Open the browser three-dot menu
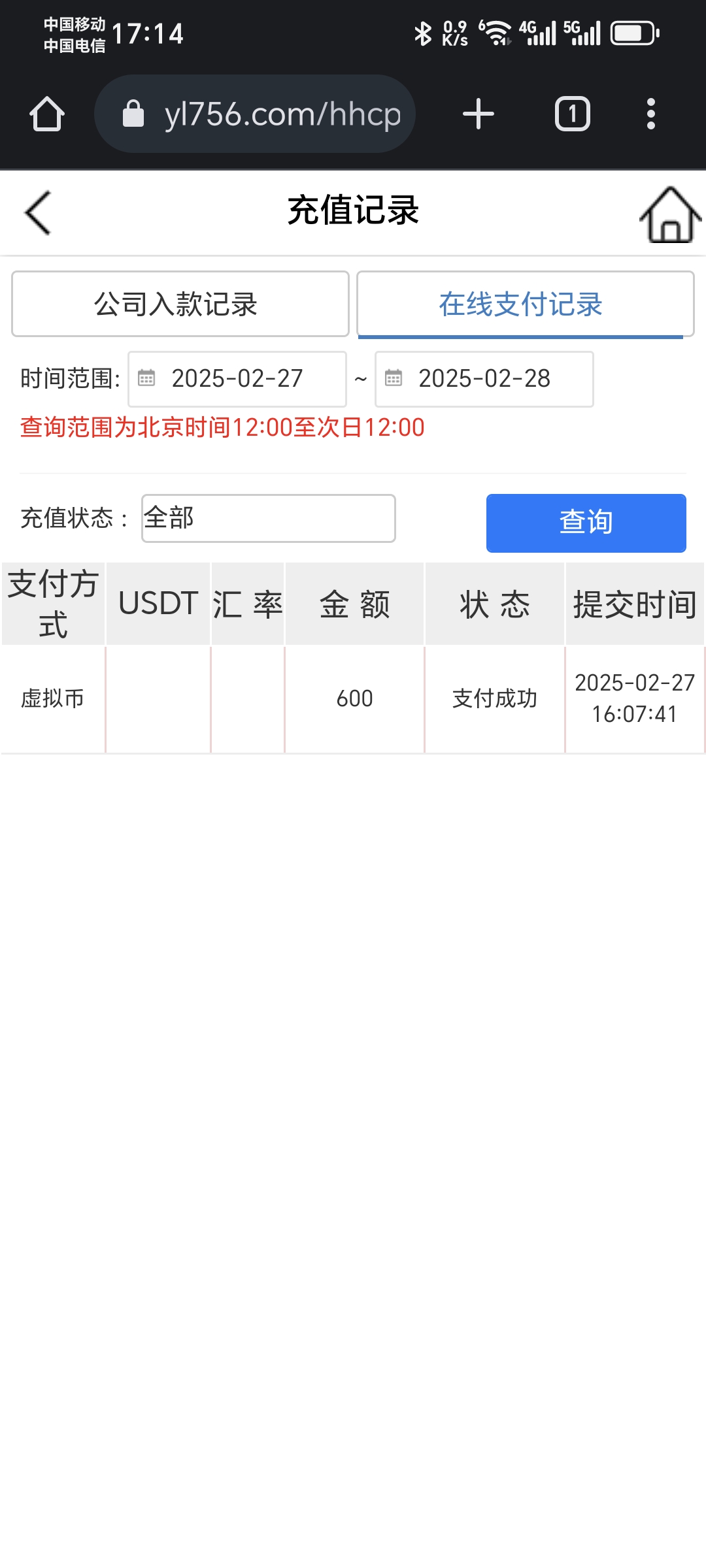This screenshot has height=1568, width=706. coord(649,112)
